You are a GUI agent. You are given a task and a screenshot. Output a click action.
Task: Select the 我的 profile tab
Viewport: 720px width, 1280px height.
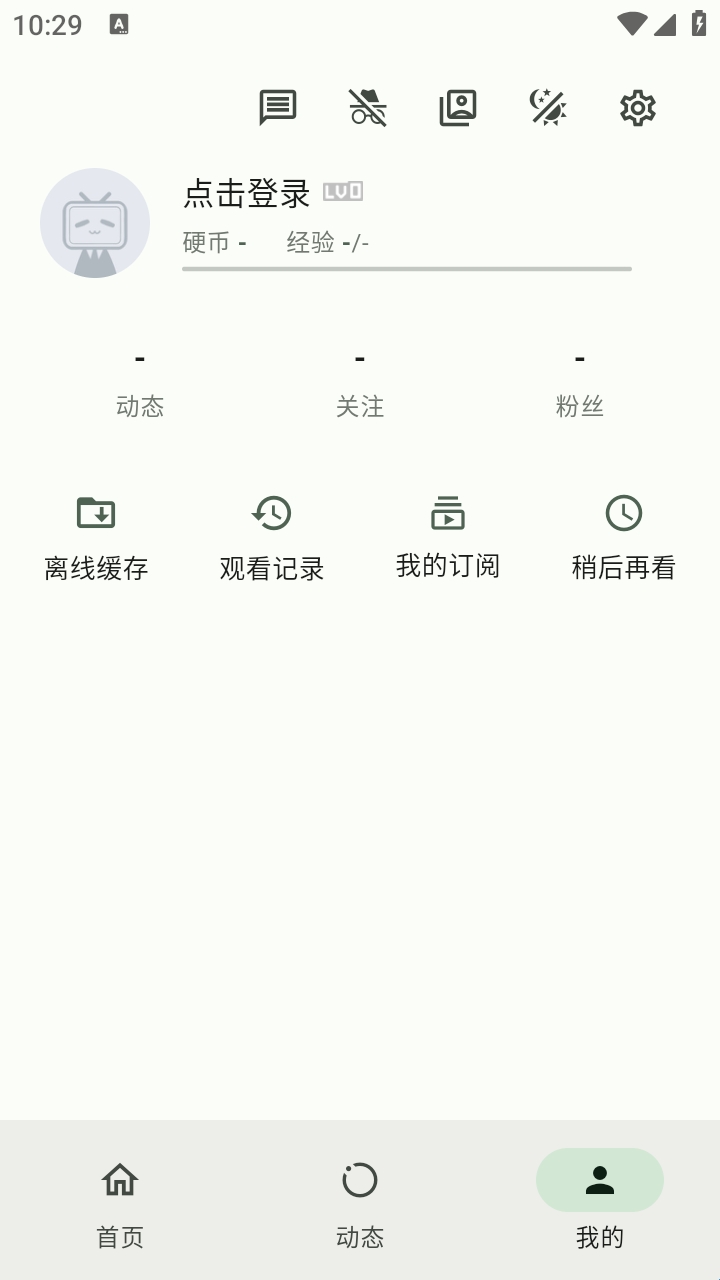[600, 1200]
